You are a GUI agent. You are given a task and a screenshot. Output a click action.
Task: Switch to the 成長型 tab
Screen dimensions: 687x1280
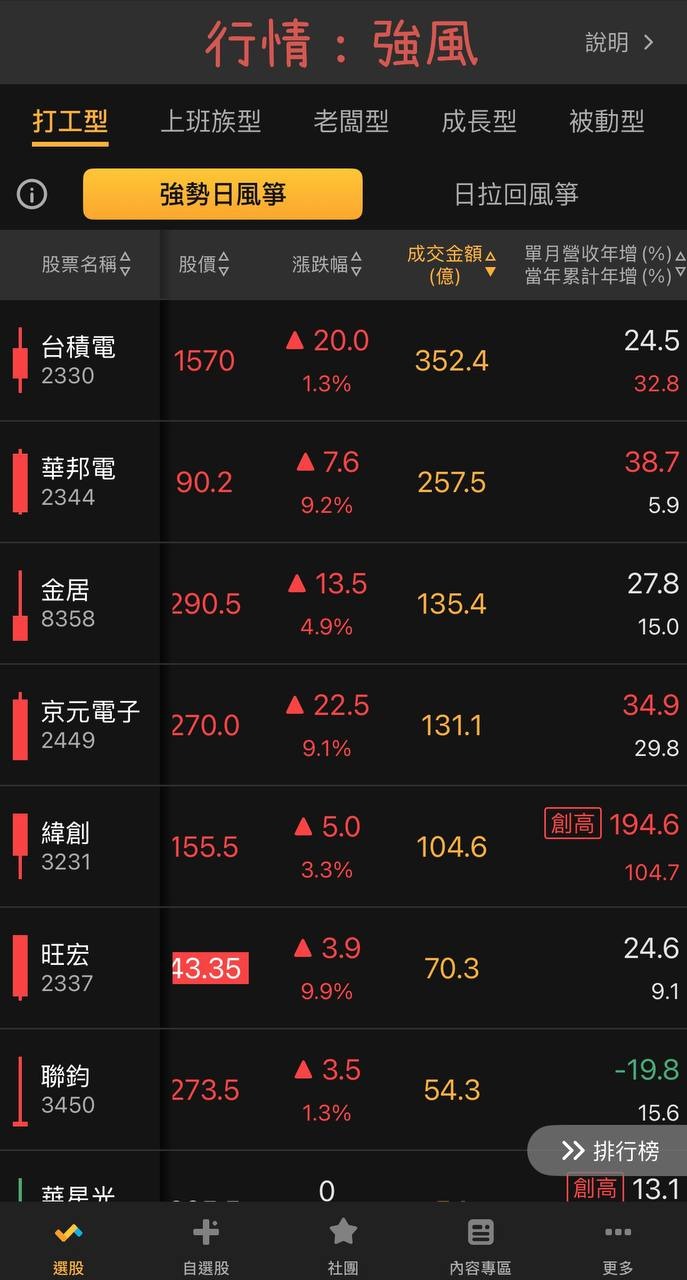[479, 122]
